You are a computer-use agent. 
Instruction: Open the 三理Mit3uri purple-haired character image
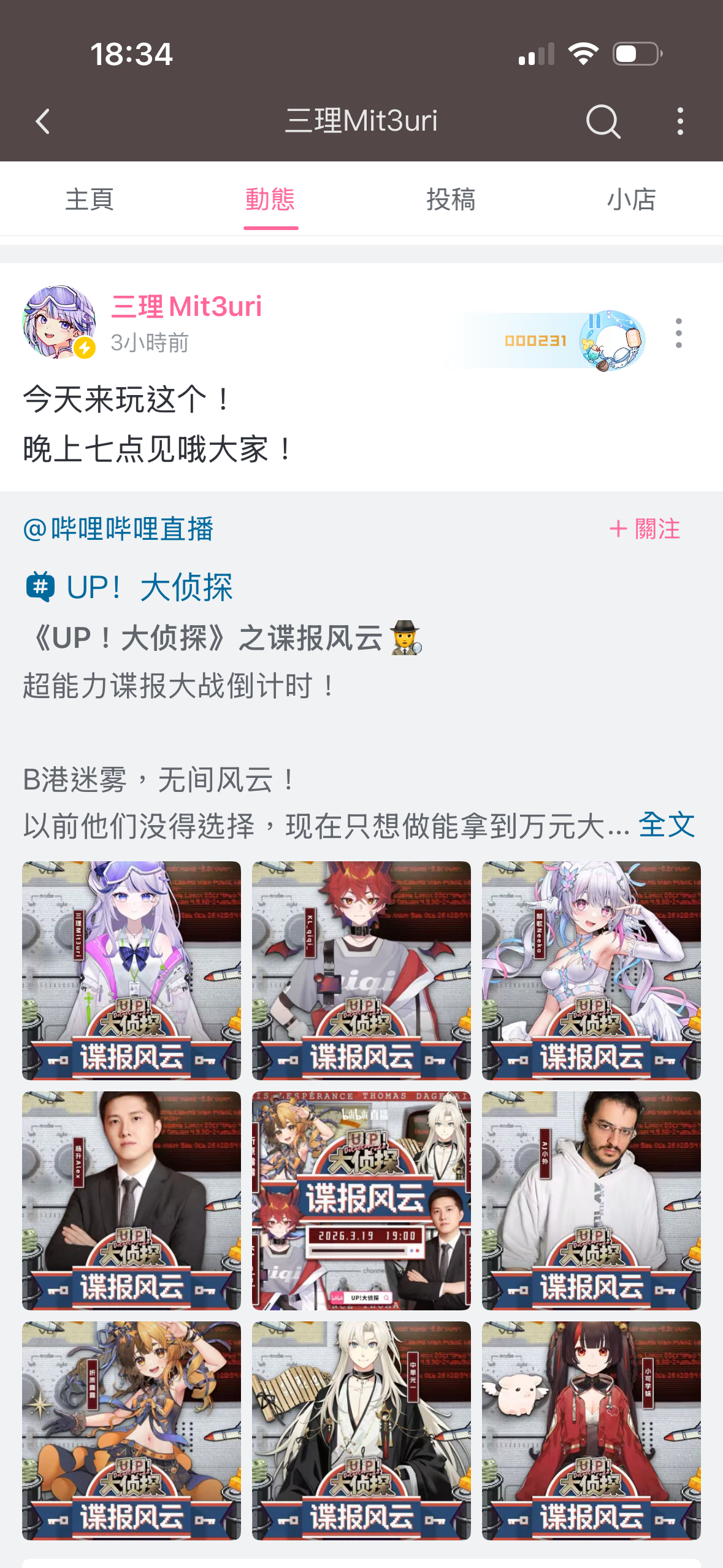tap(132, 970)
